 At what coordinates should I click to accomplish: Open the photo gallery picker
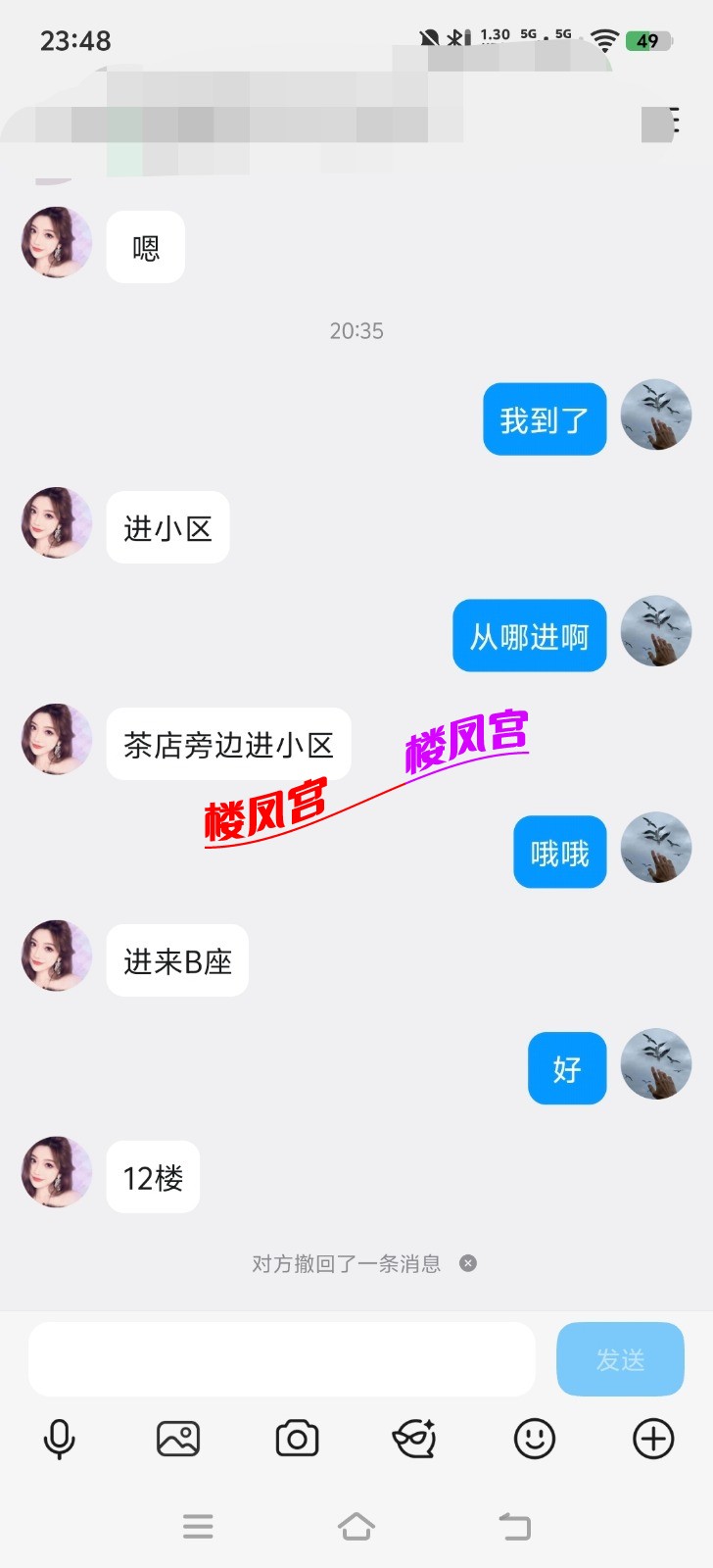[x=178, y=1439]
